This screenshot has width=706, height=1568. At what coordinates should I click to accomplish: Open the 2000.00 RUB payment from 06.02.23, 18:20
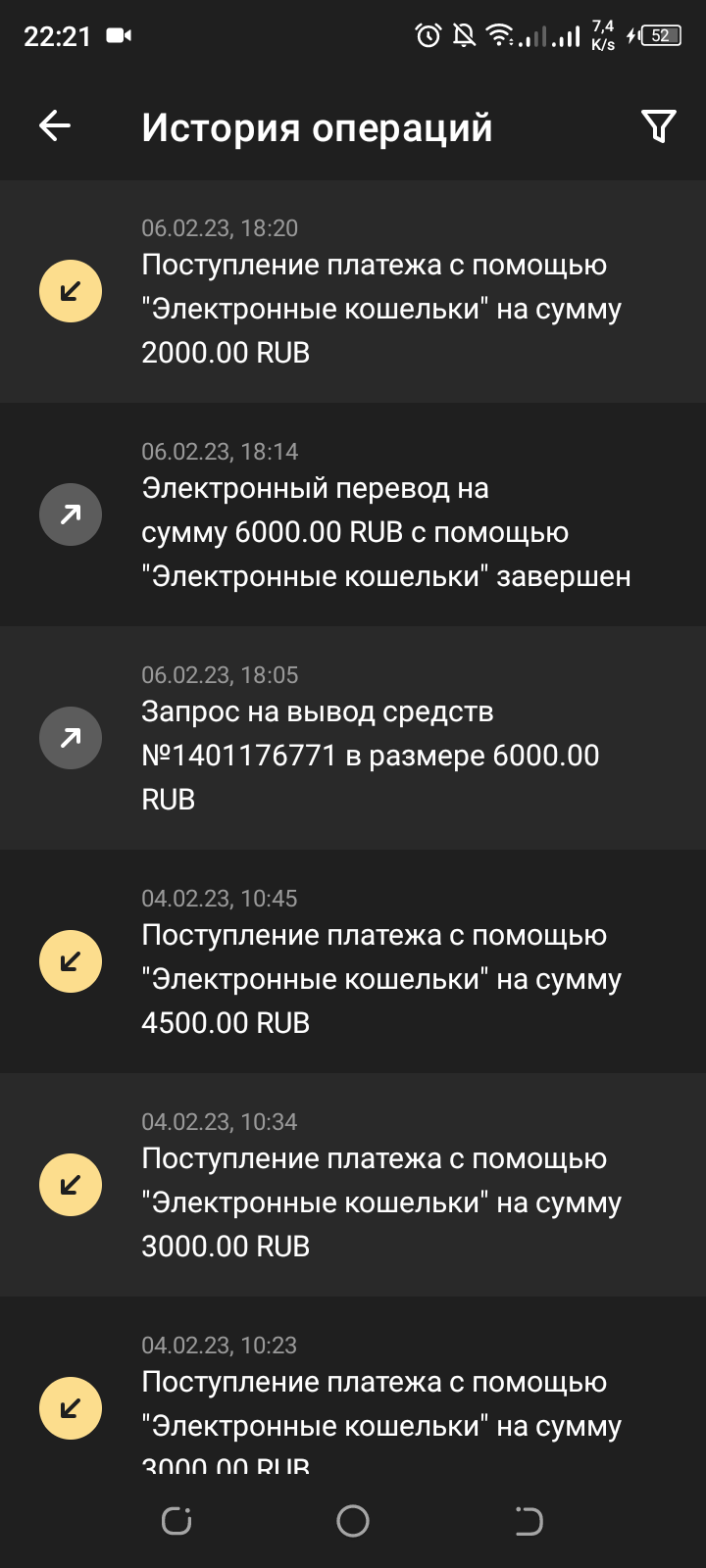[x=353, y=291]
